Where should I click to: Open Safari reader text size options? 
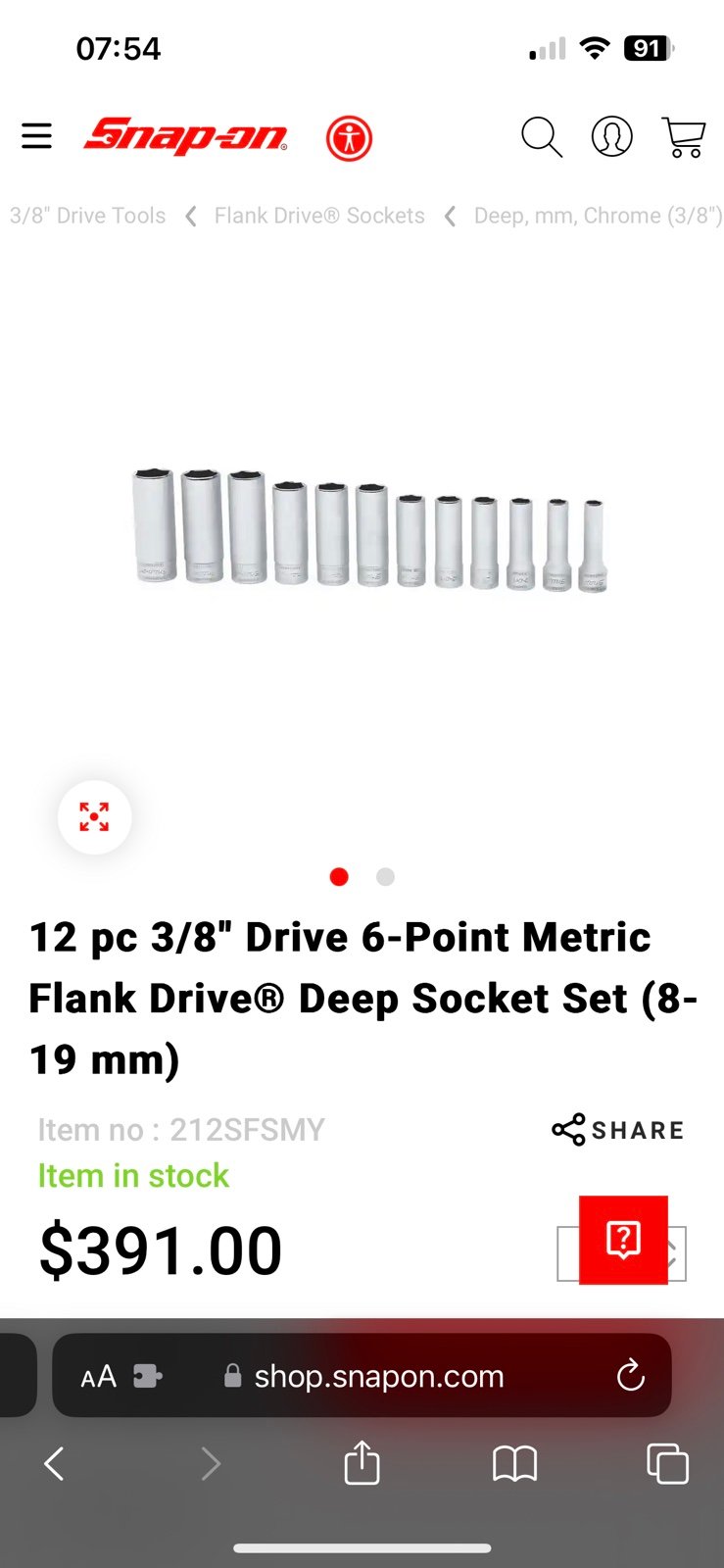point(99,1377)
